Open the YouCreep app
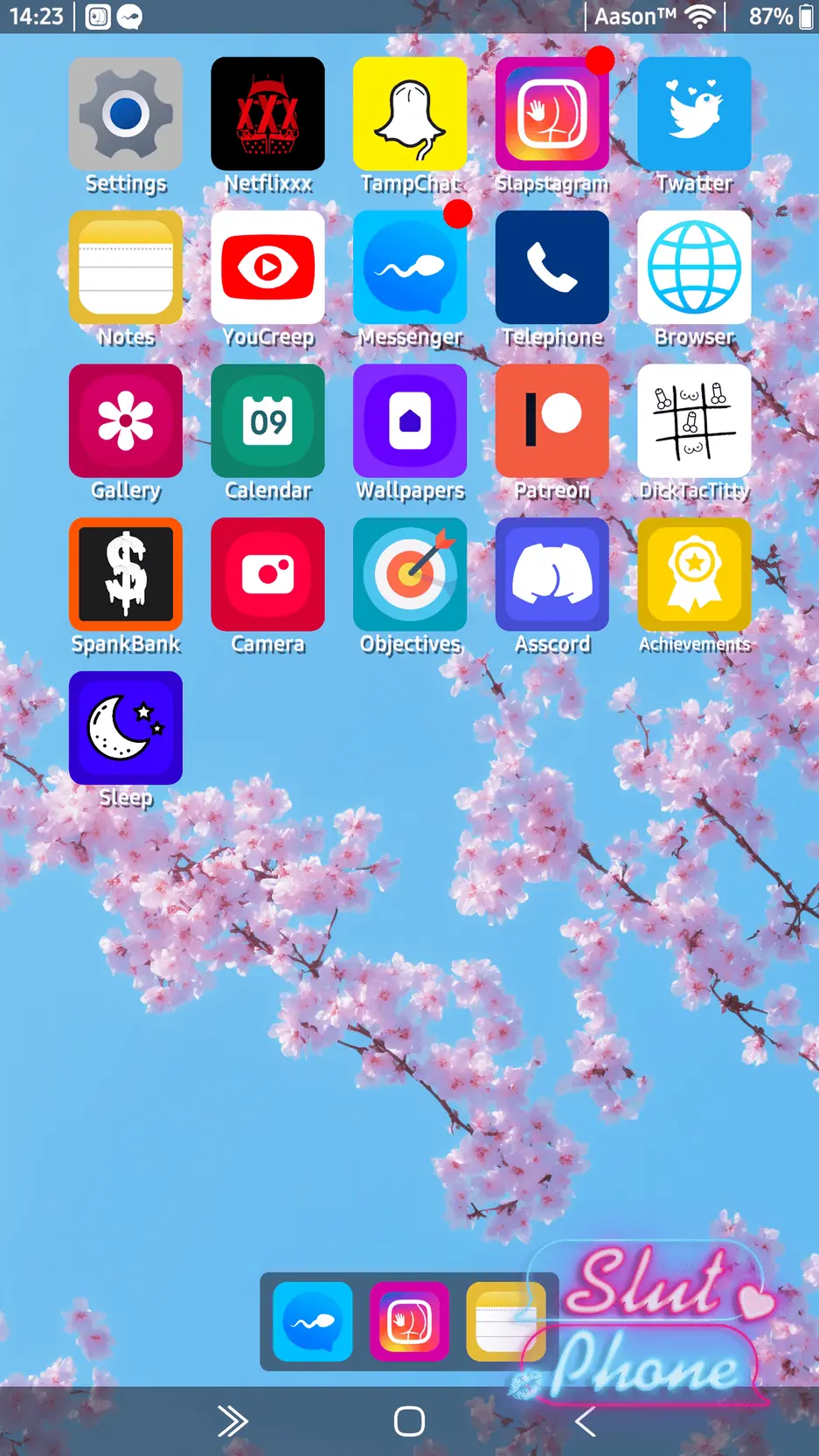This screenshot has width=819, height=1456. tap(267, 267)
